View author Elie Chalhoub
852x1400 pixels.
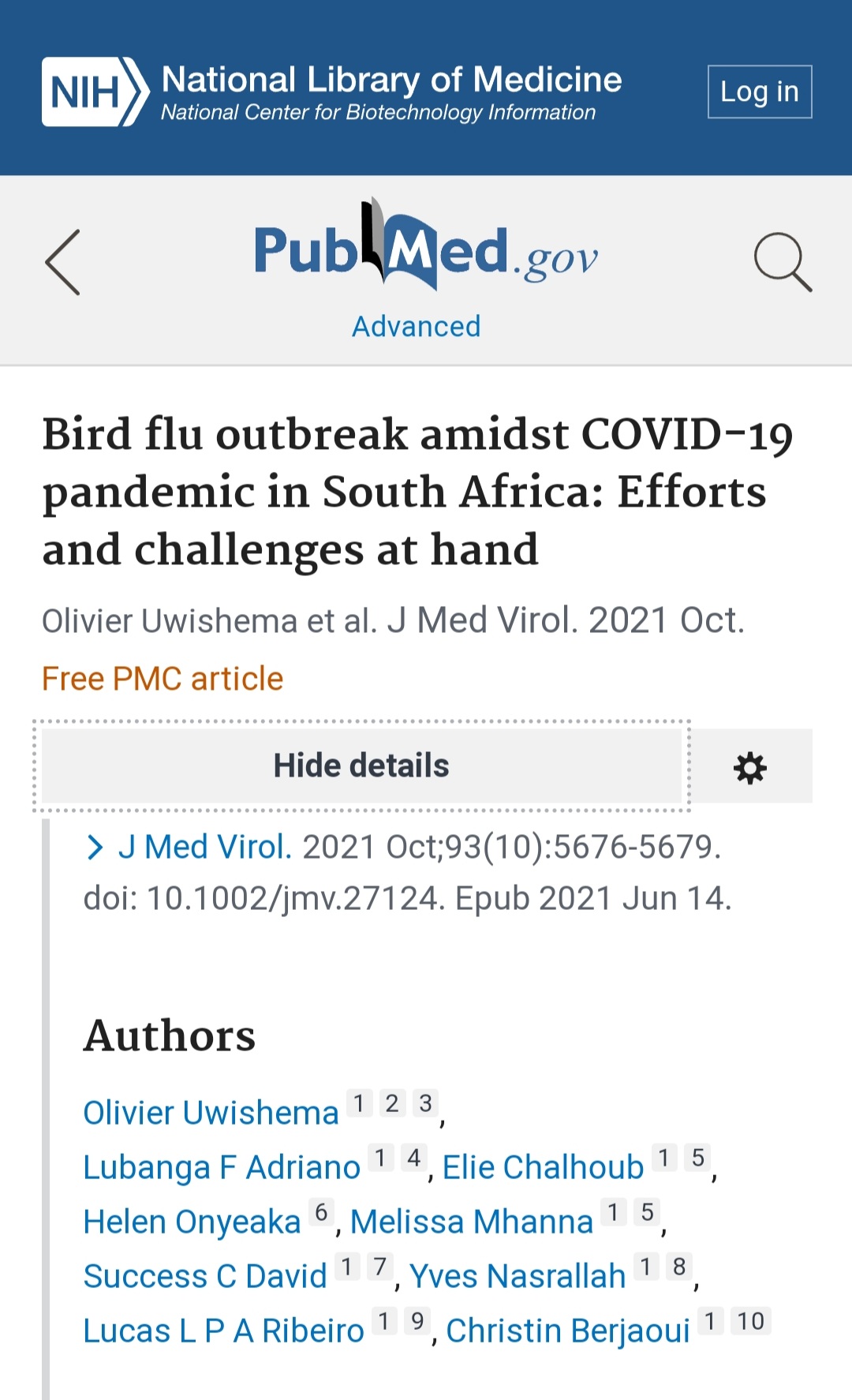pyautogui.click(x=543, y=1167)
